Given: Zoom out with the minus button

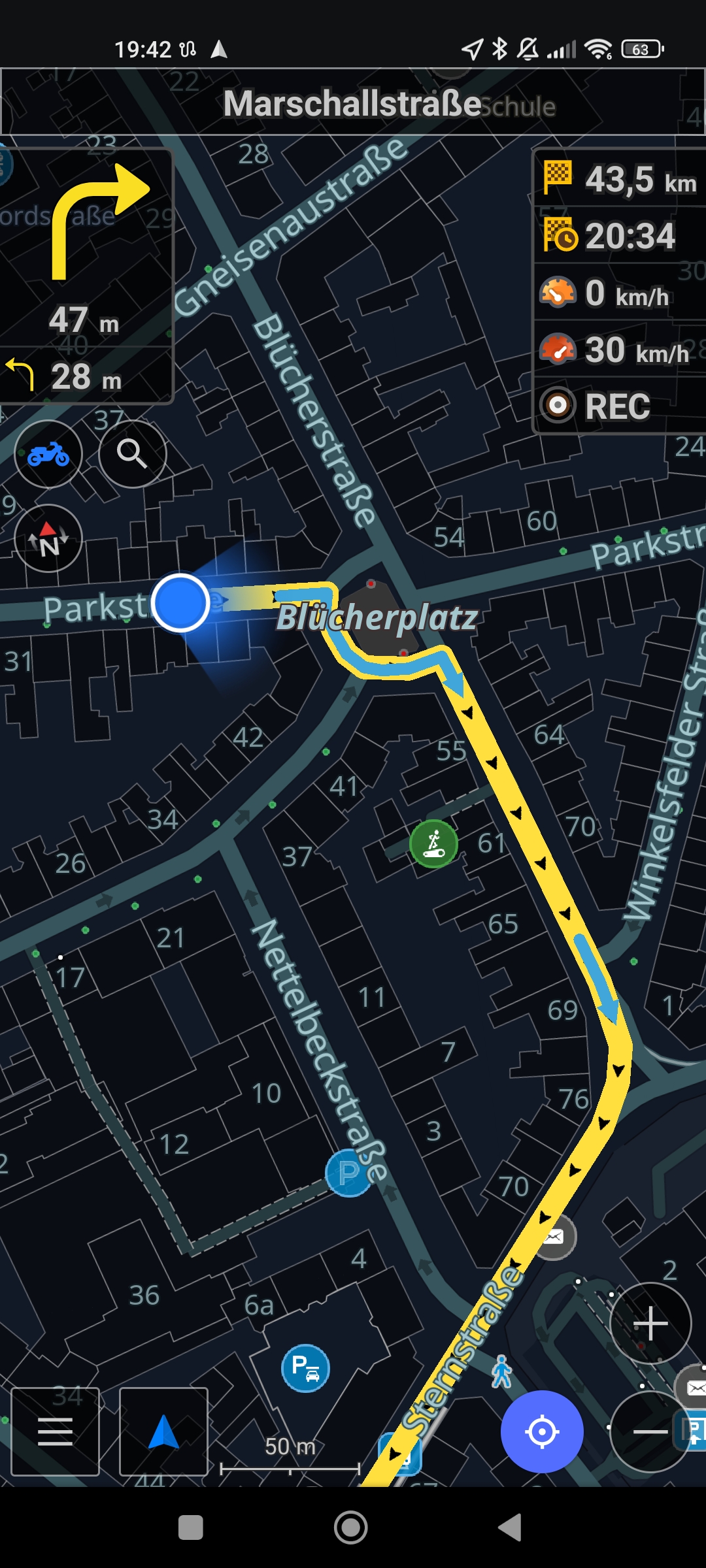Looking at the screenshot, I should [x=650, y=1431].
